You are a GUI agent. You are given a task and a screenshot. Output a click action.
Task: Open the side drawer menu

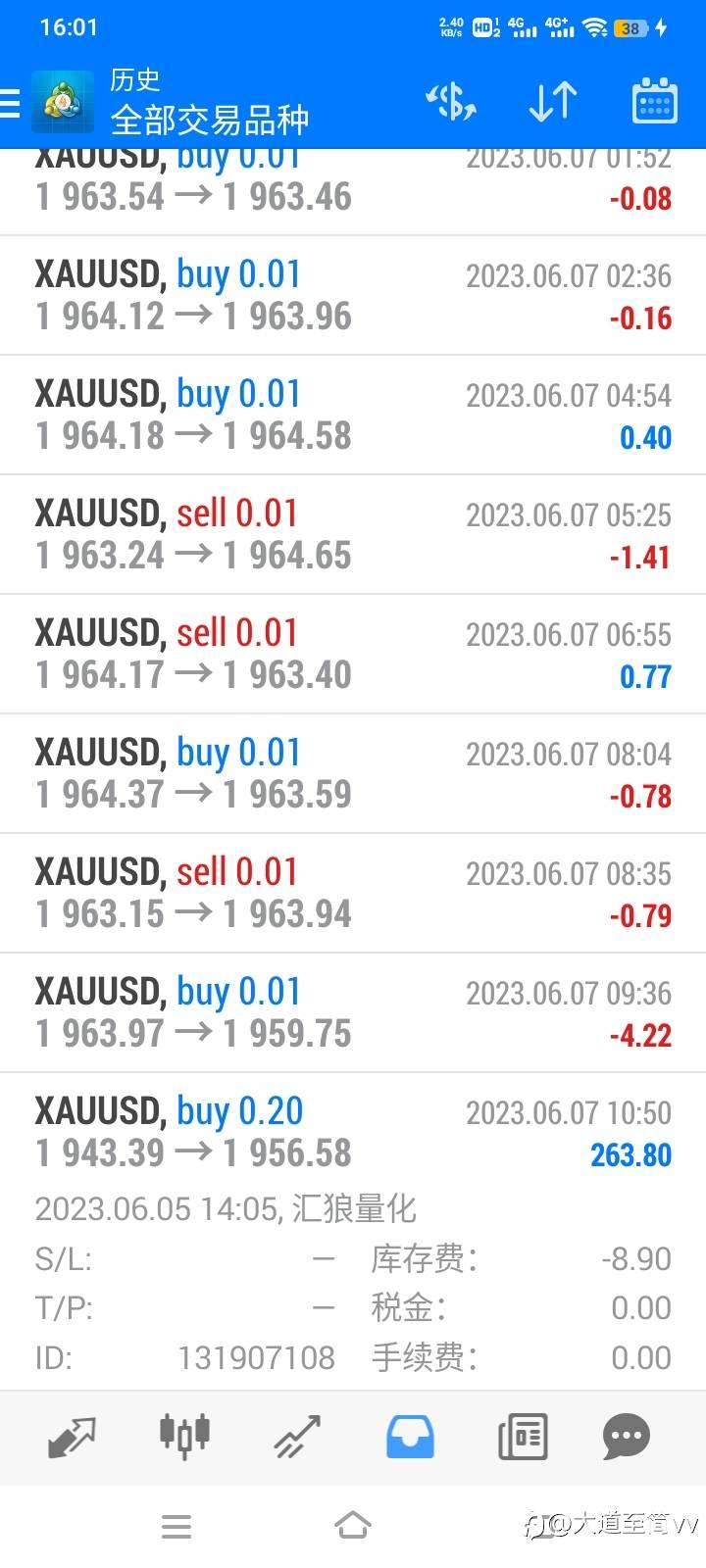(x=12, y=102)
